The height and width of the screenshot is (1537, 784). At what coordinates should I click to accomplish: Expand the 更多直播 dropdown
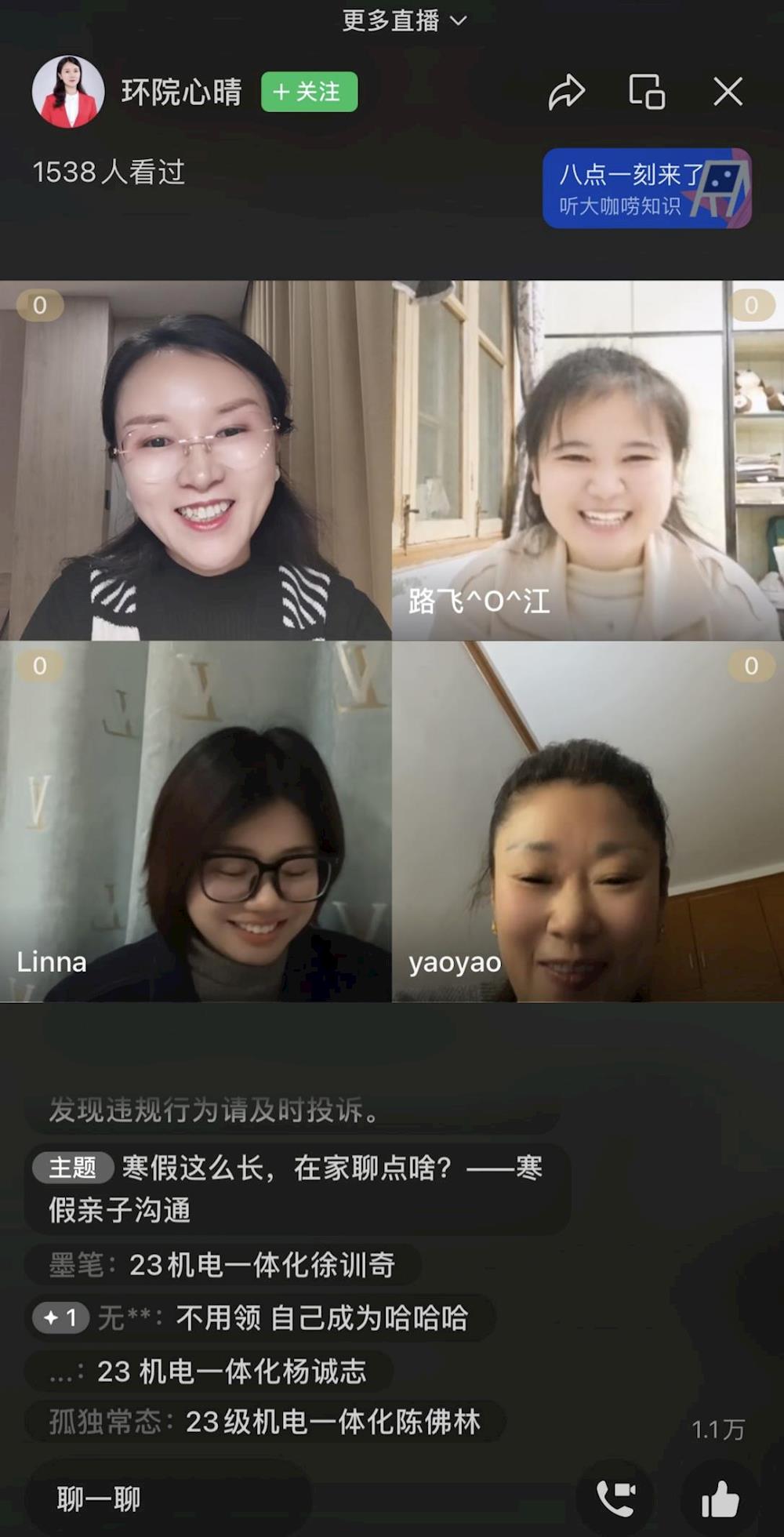pos(404,20)
